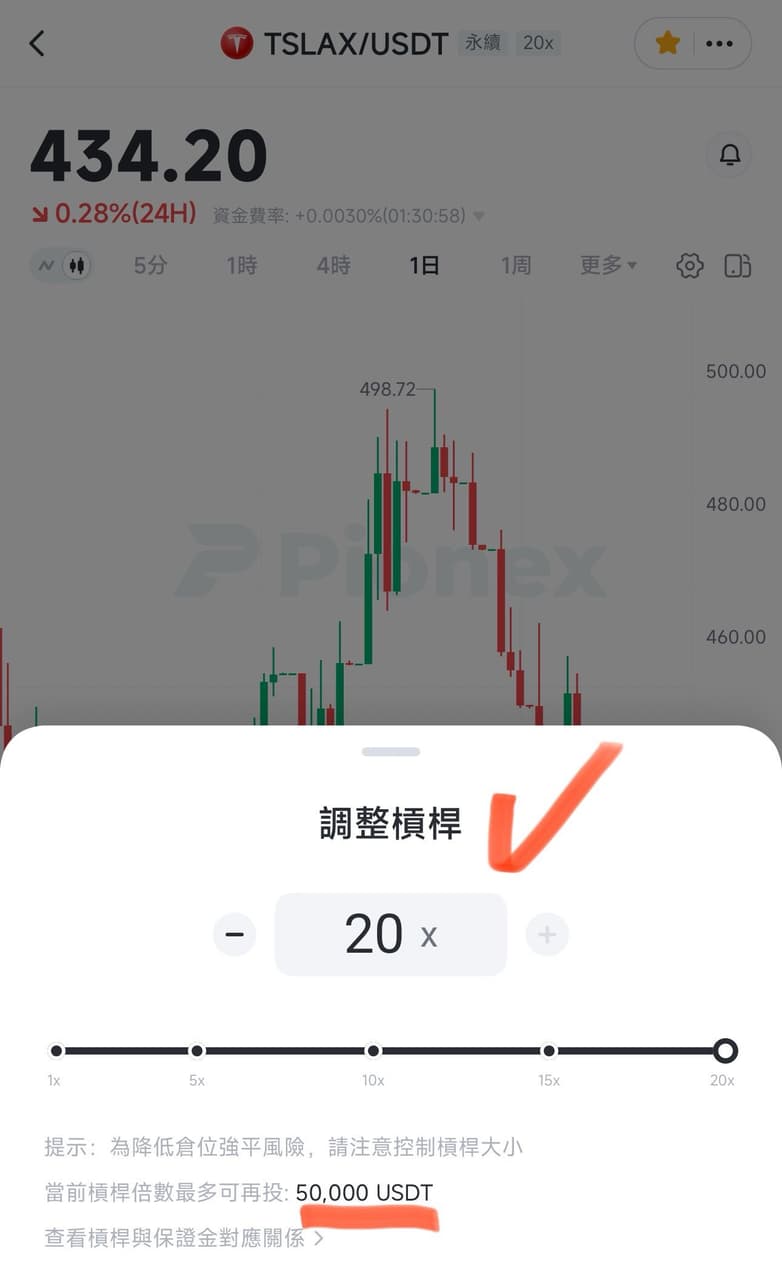The image size is (782, 1280).
Task: Select the 4時 timeframe tab
Action: (331, 265)
